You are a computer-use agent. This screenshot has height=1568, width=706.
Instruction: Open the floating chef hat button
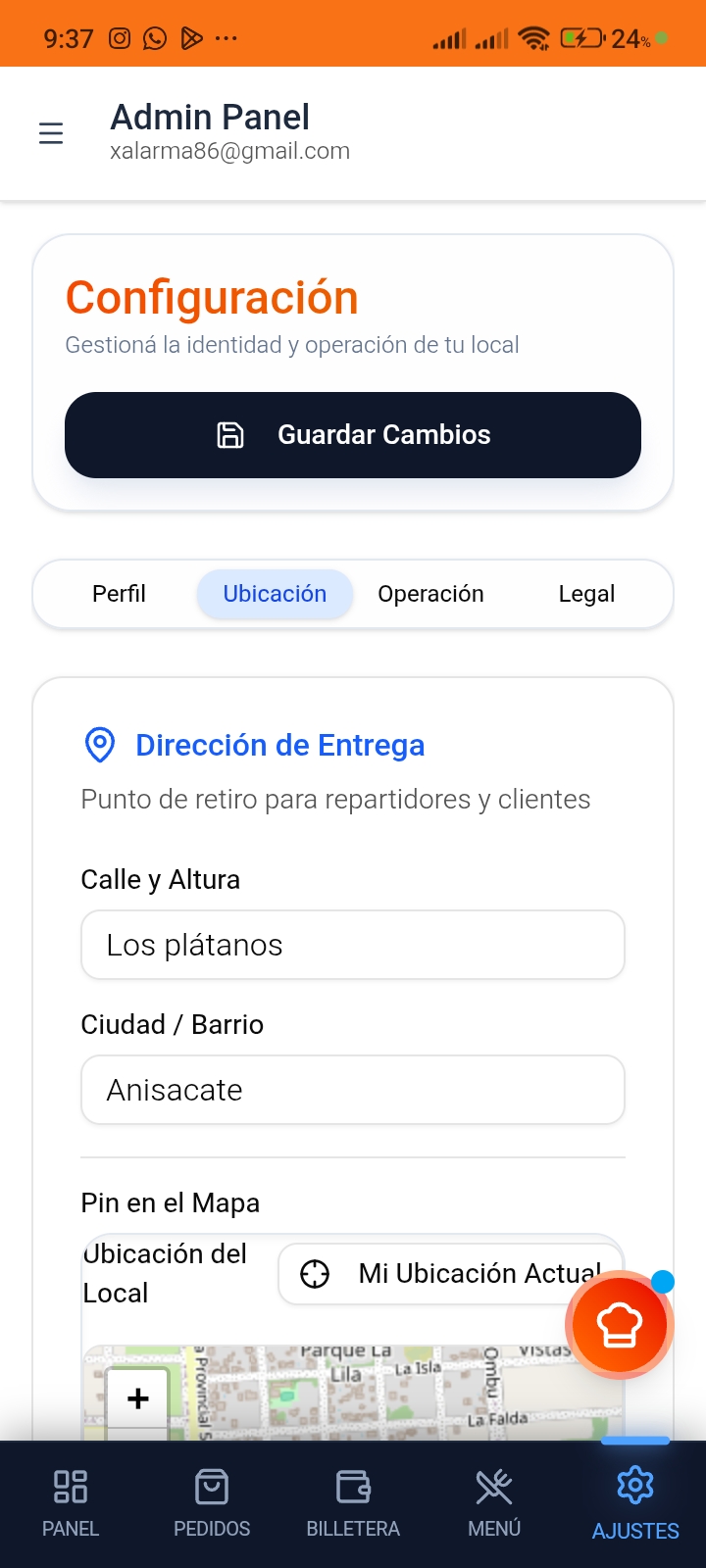(x=620, y=1325)
